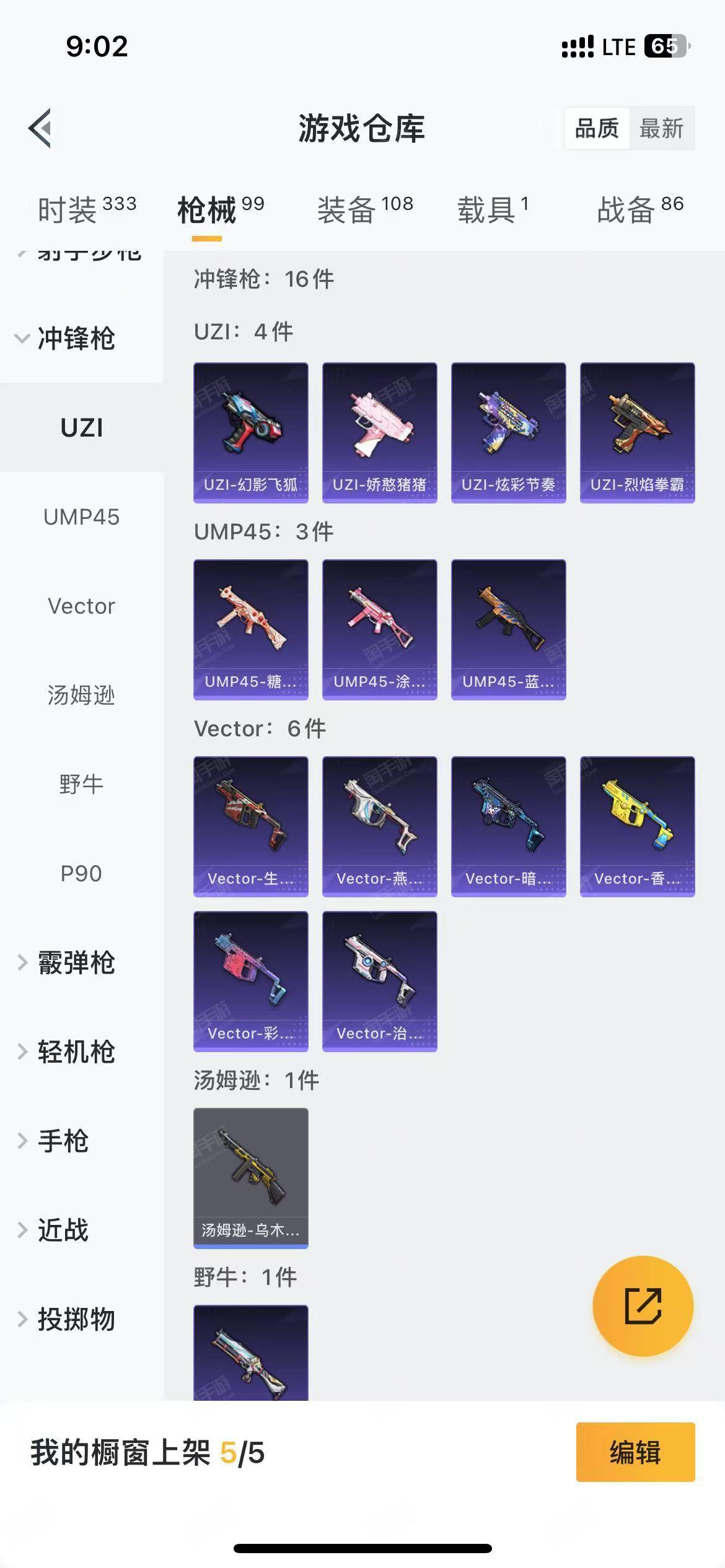Select Vector in the sidebar

coord(82,606)
